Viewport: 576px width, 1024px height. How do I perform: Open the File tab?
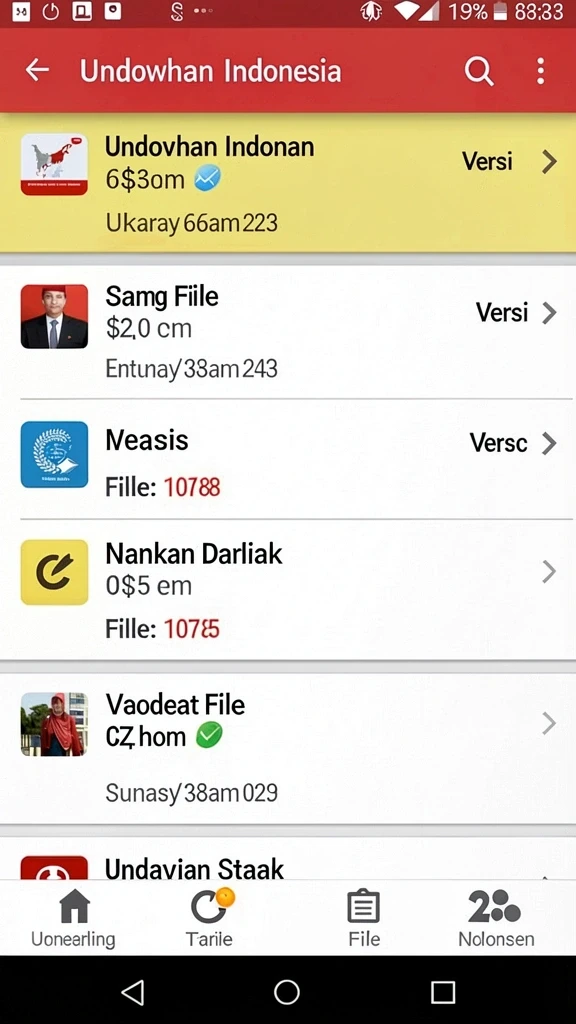coord(364,919)
